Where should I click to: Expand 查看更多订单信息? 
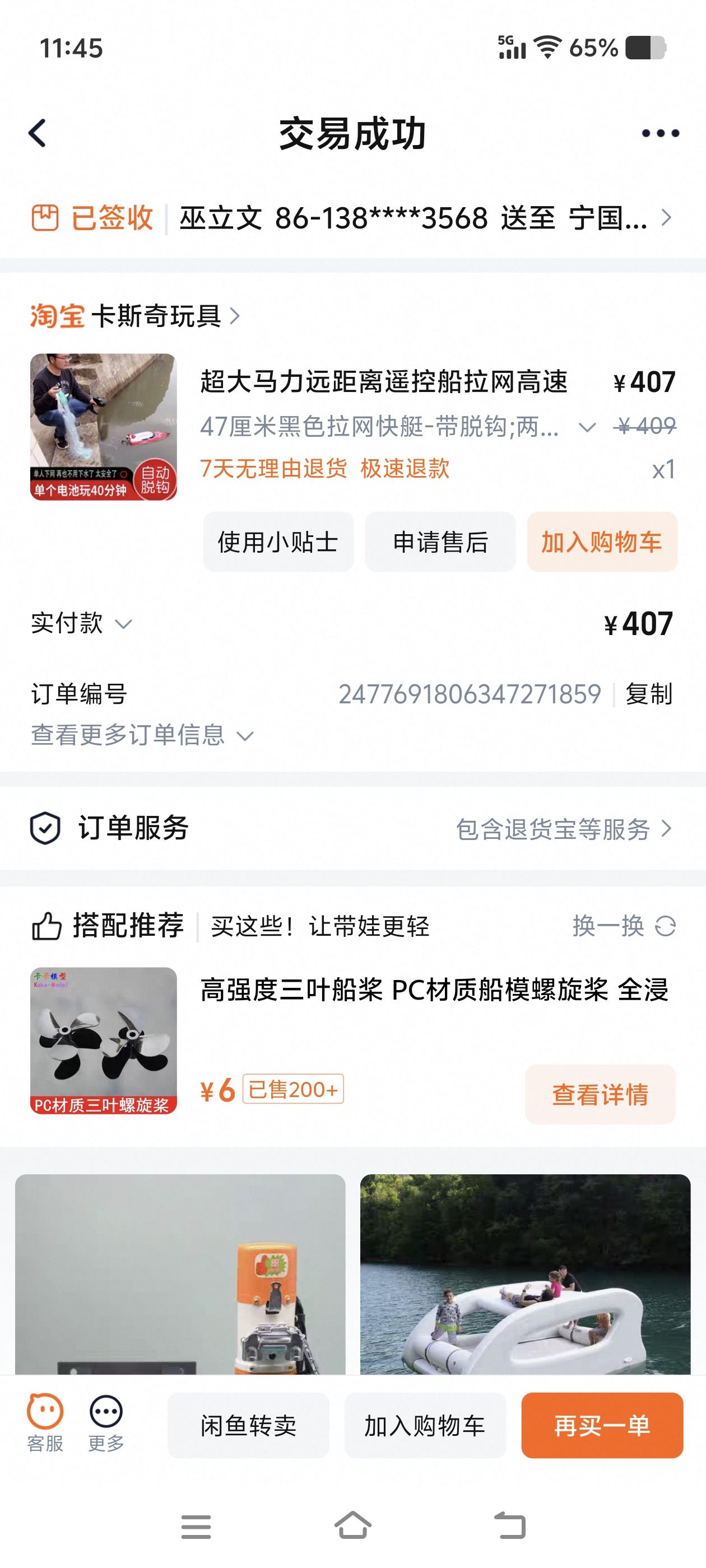point(141,735)
